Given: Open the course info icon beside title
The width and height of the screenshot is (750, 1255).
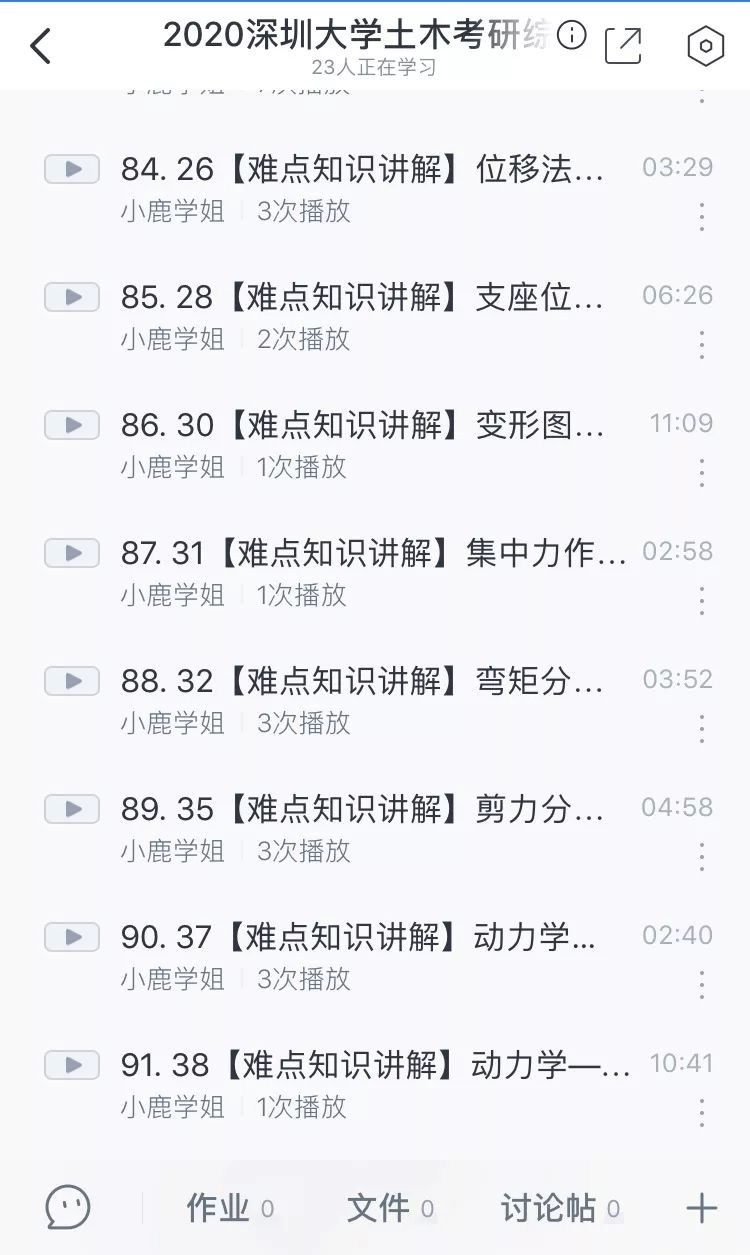Looking at the screenshot, I should [x=571, y=36].
